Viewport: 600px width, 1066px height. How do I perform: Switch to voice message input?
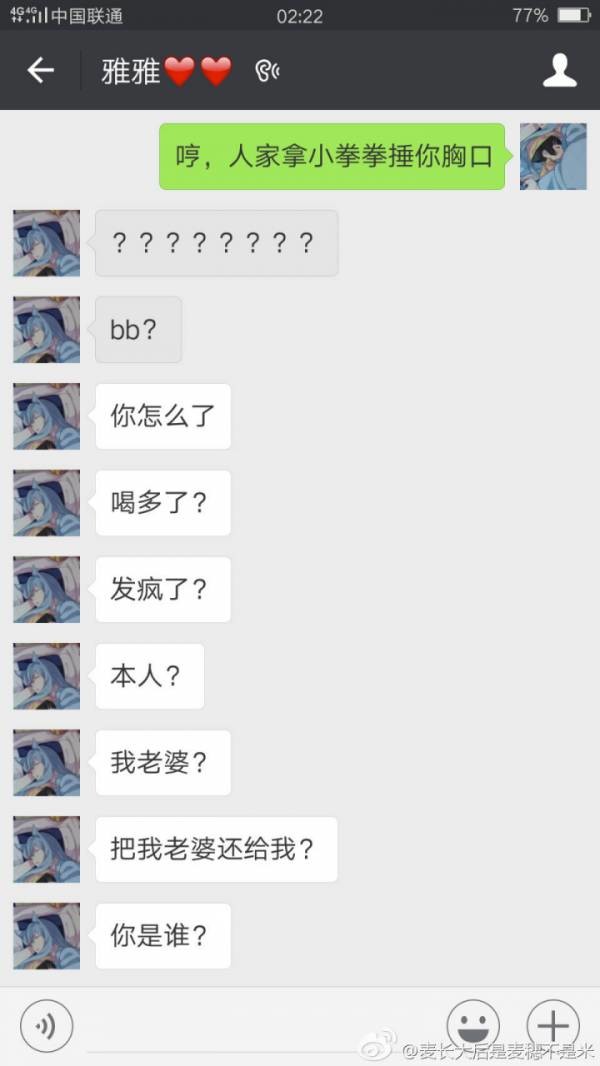click(46, 1026)
